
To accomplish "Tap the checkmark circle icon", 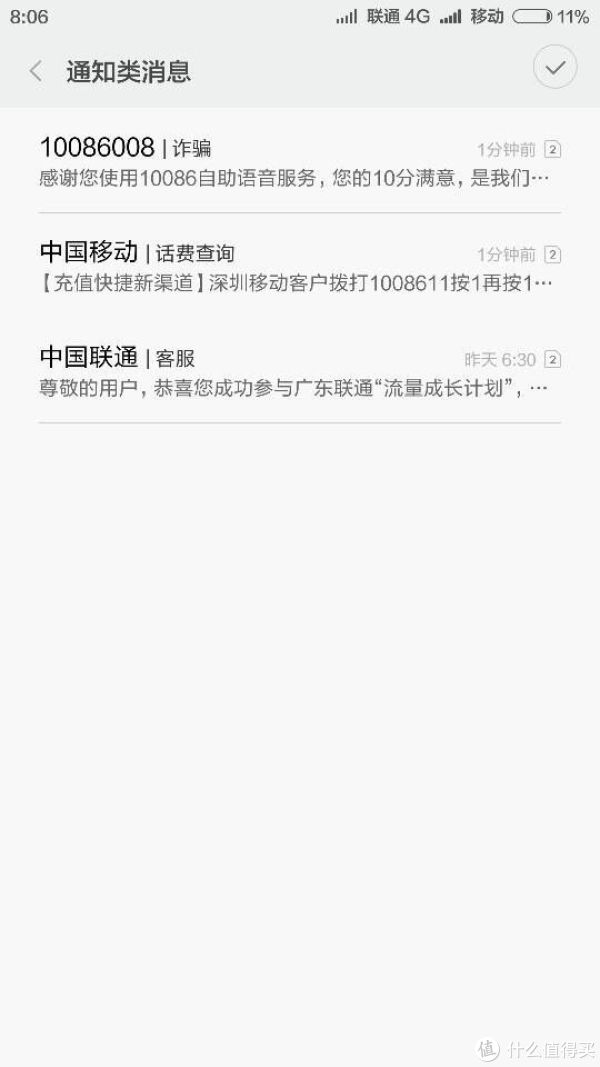I will coord(555,68).
